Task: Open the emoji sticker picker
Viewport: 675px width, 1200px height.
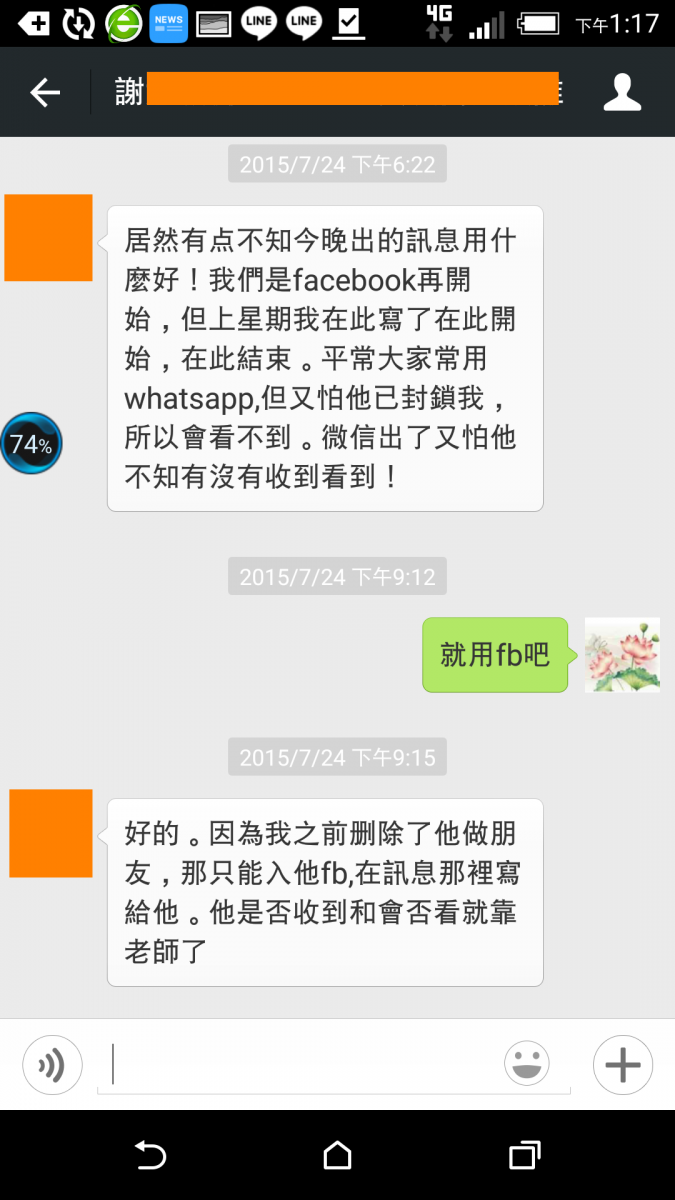Action: tap(527, 1064)
